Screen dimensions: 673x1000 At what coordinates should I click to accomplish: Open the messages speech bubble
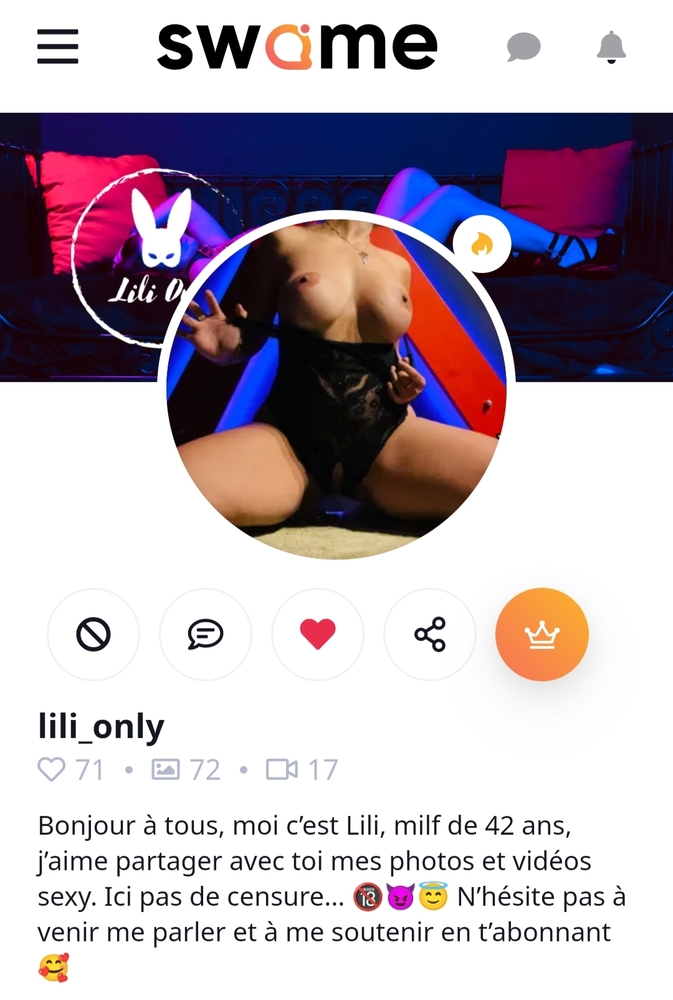(523, 47)
